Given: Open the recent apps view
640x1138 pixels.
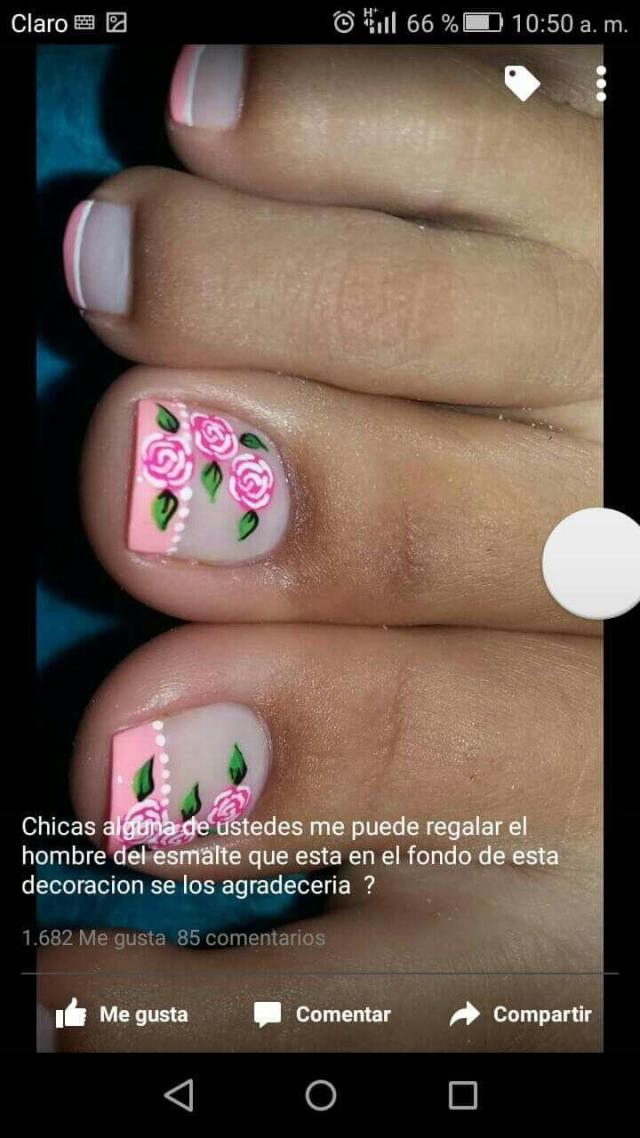Looking at the screenshot, I should [x=462, y=1096].
